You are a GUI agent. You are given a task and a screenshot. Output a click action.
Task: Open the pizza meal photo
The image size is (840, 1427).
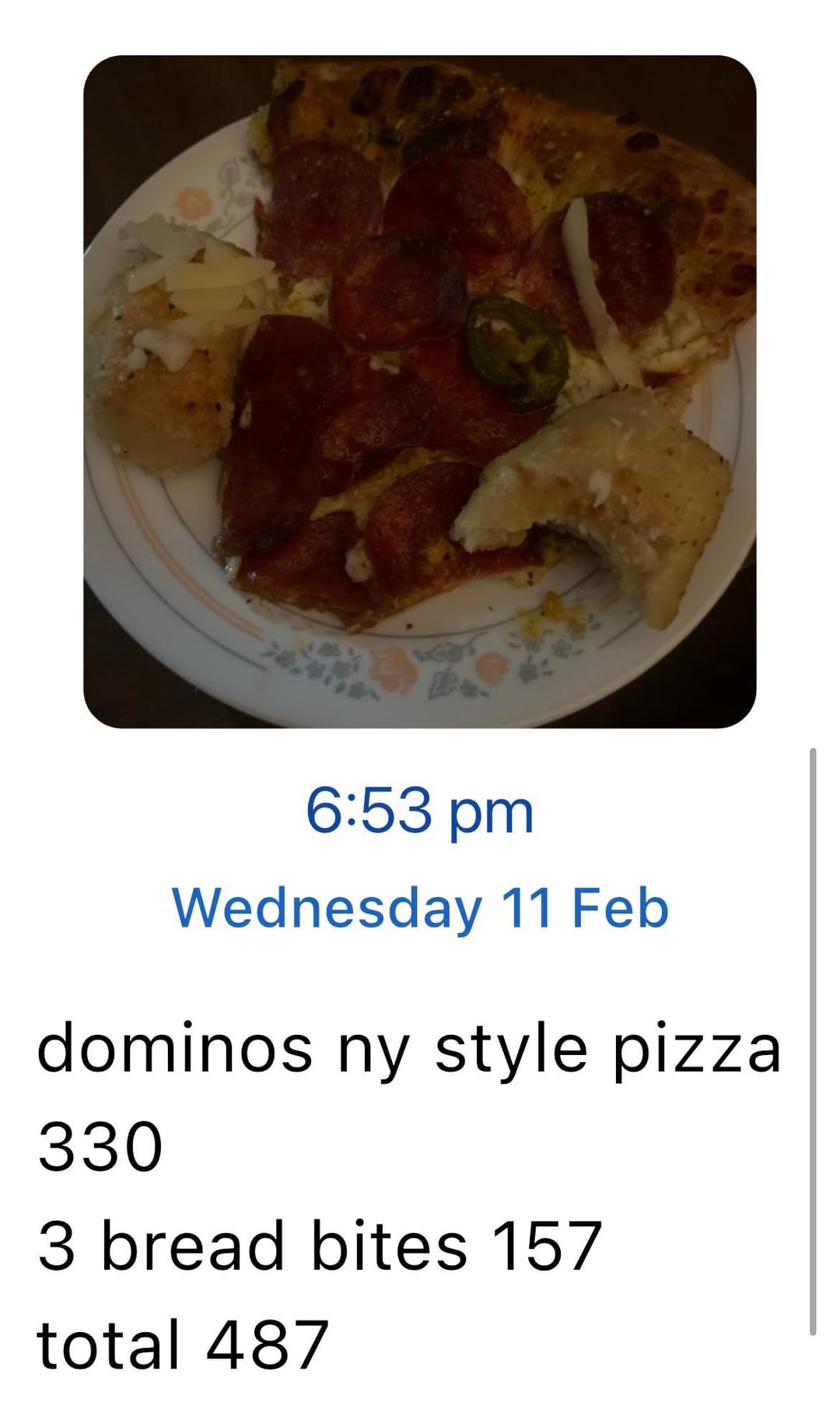pyautogui.click(x=419, y=391)
